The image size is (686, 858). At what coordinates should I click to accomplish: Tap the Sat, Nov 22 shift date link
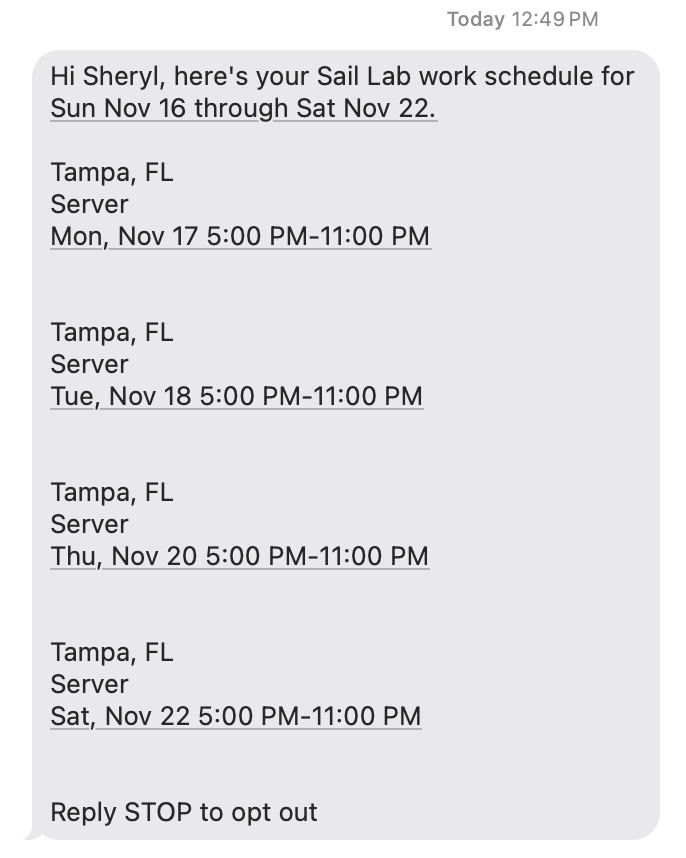click(236, 716)
